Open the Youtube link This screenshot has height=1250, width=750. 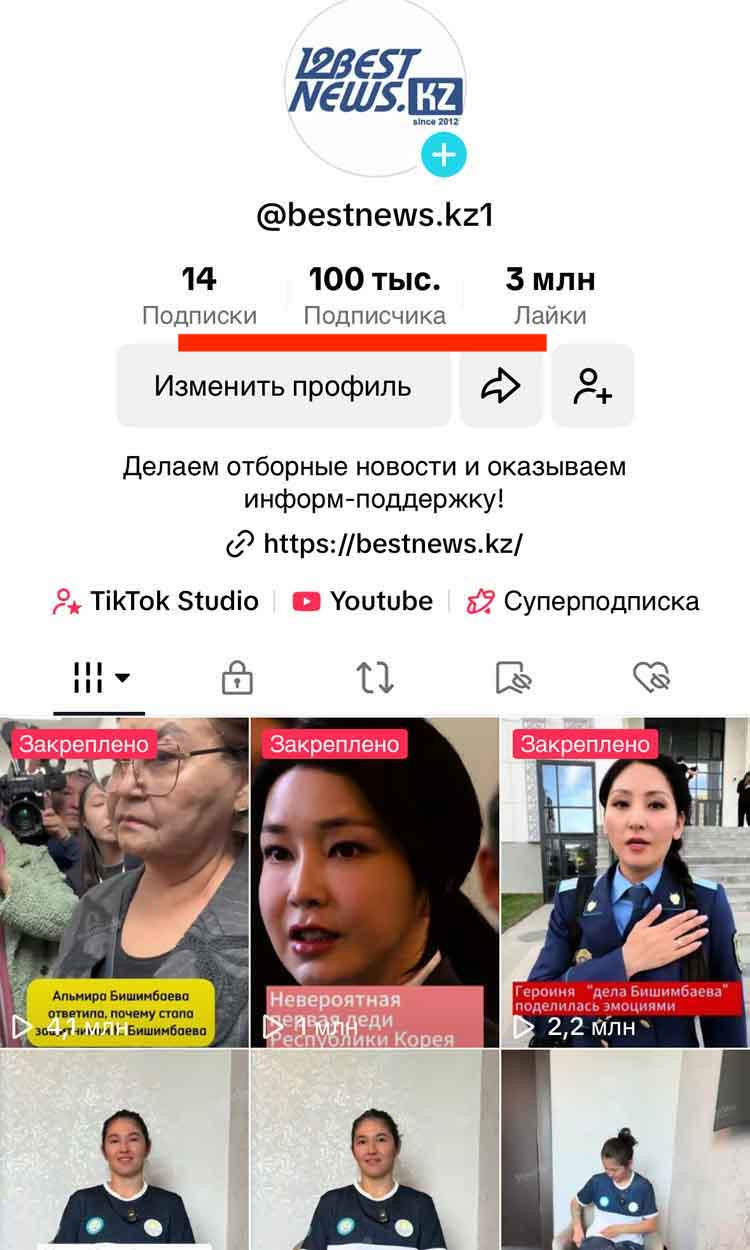363,601
